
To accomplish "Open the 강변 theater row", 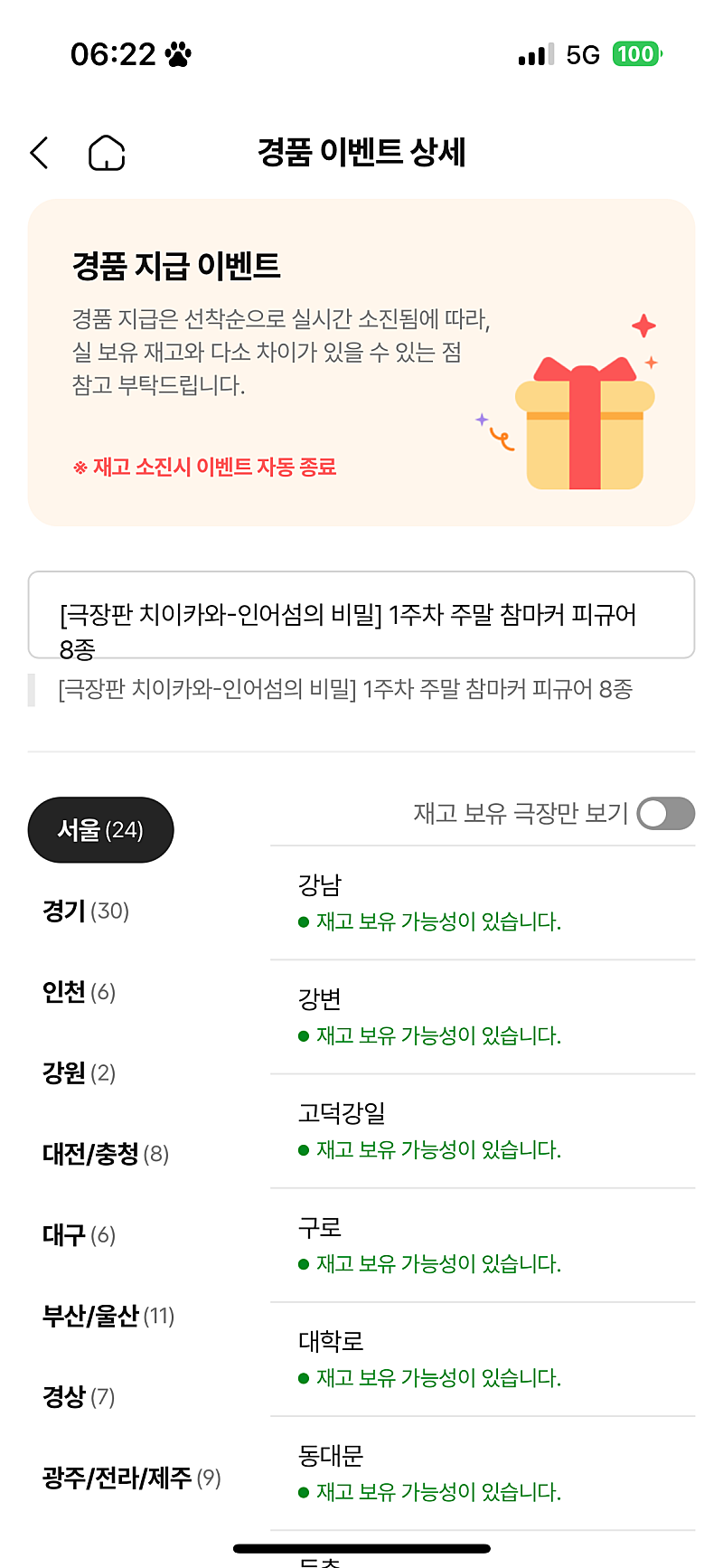I will tap(483, 1017).
